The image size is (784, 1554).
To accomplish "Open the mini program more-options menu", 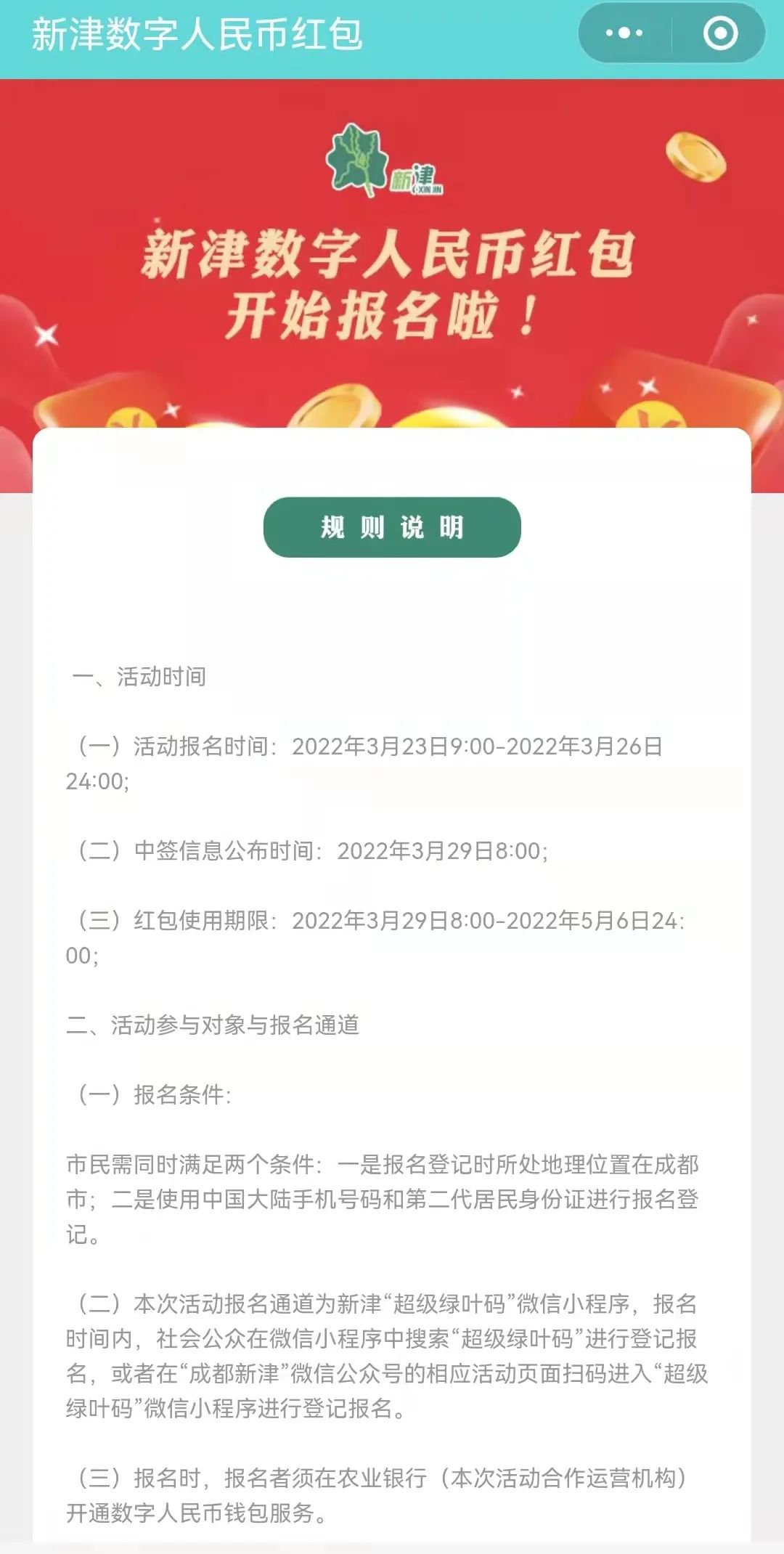I will 624,33.
